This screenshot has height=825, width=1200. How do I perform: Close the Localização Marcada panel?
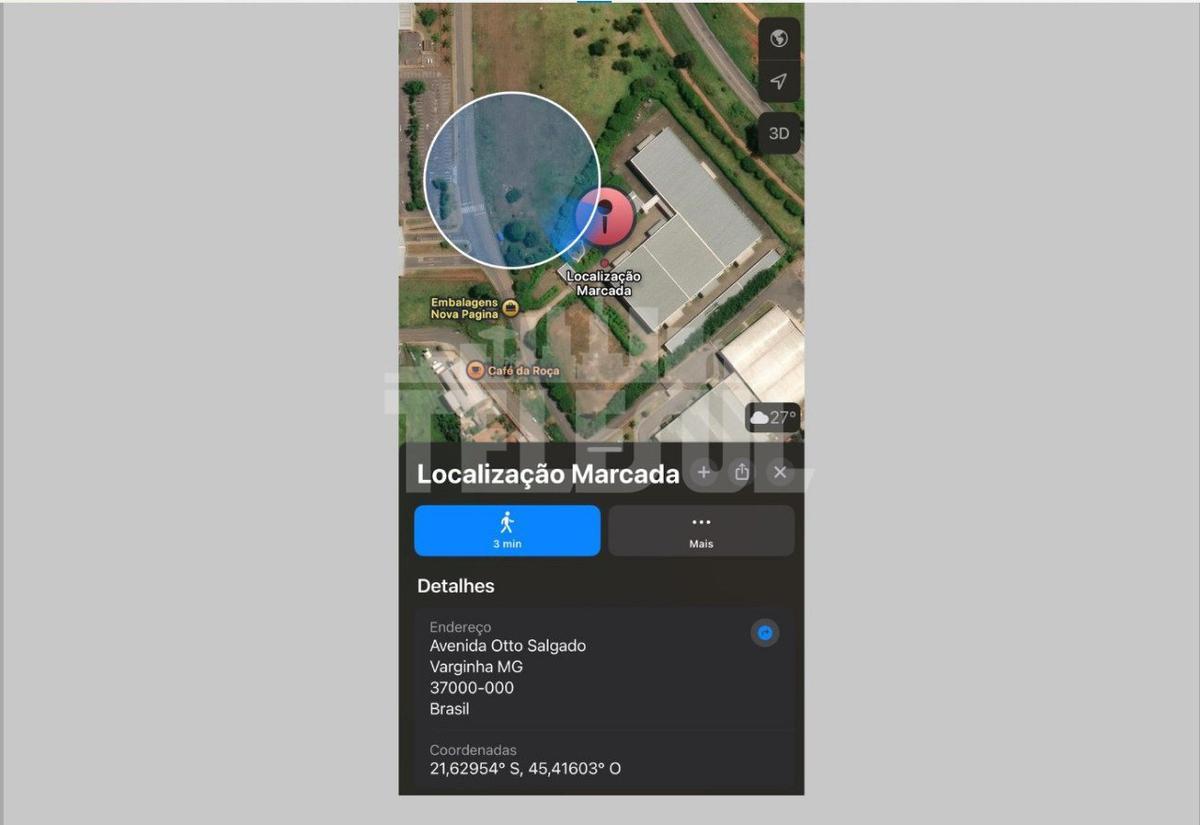780,472
